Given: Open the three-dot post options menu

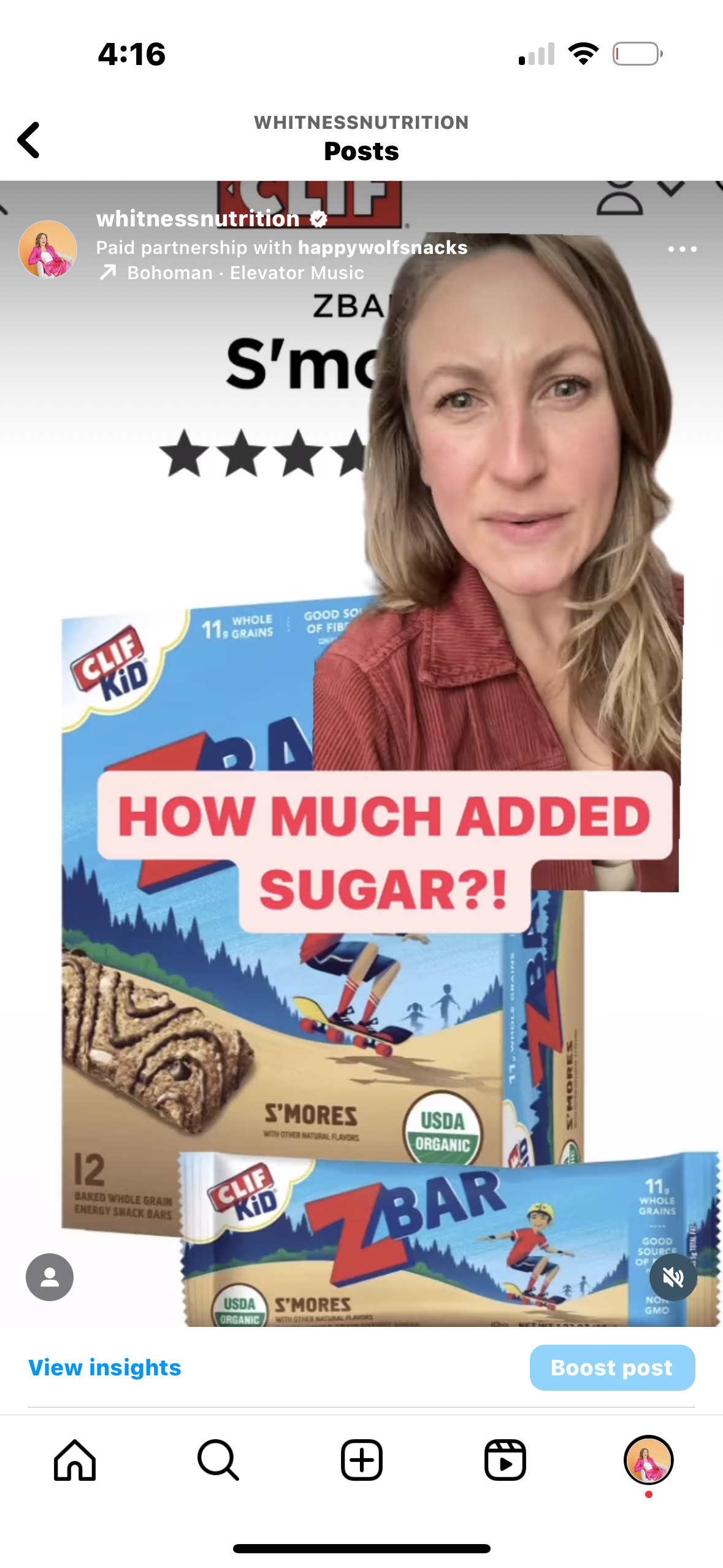Looking at the screenshot, I should [x=682, y=249].
